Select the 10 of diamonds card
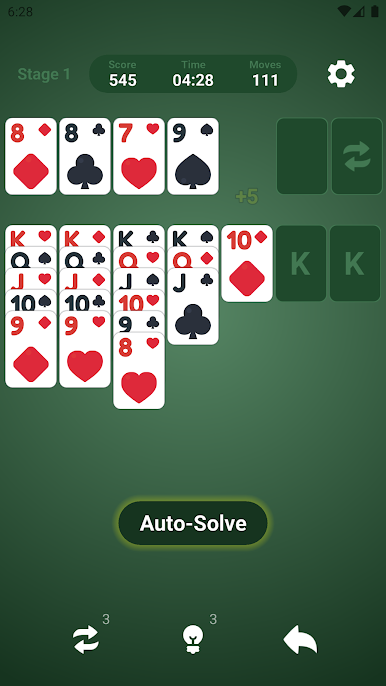 (x=247, y=263)
